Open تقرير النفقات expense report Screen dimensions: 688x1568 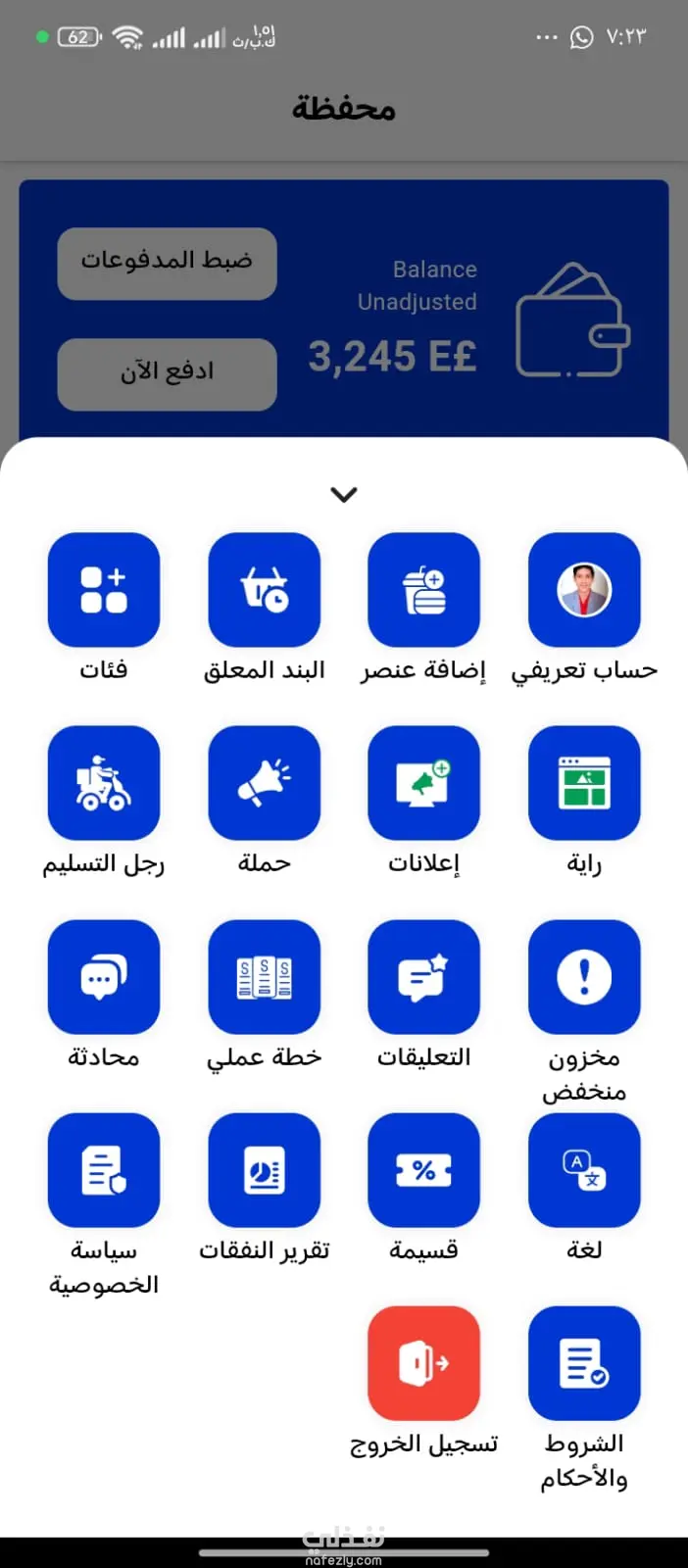[x=264, y=1170]
